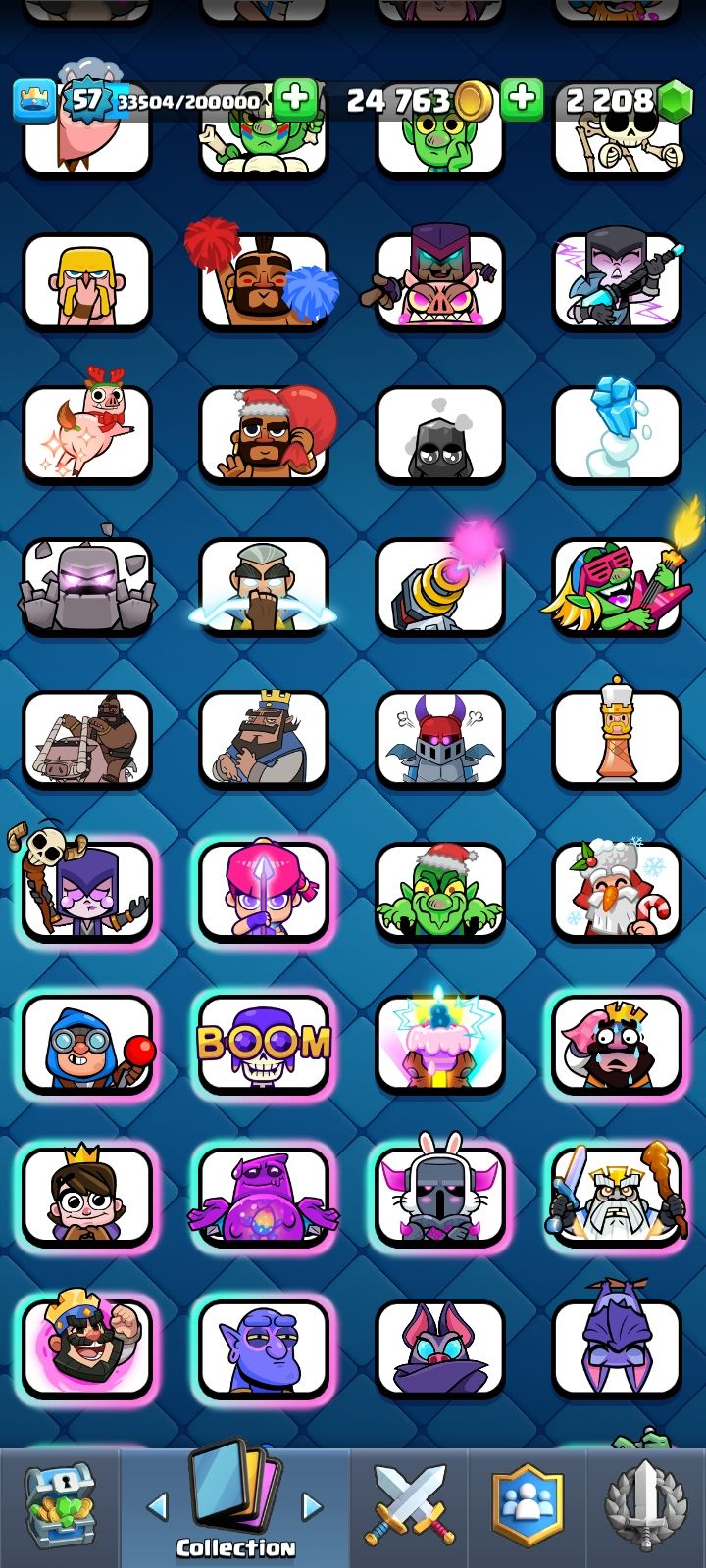Pick the bunny-ear P.E.K.K.A emote
The image size is (706, 1568).
(439, 1198)
